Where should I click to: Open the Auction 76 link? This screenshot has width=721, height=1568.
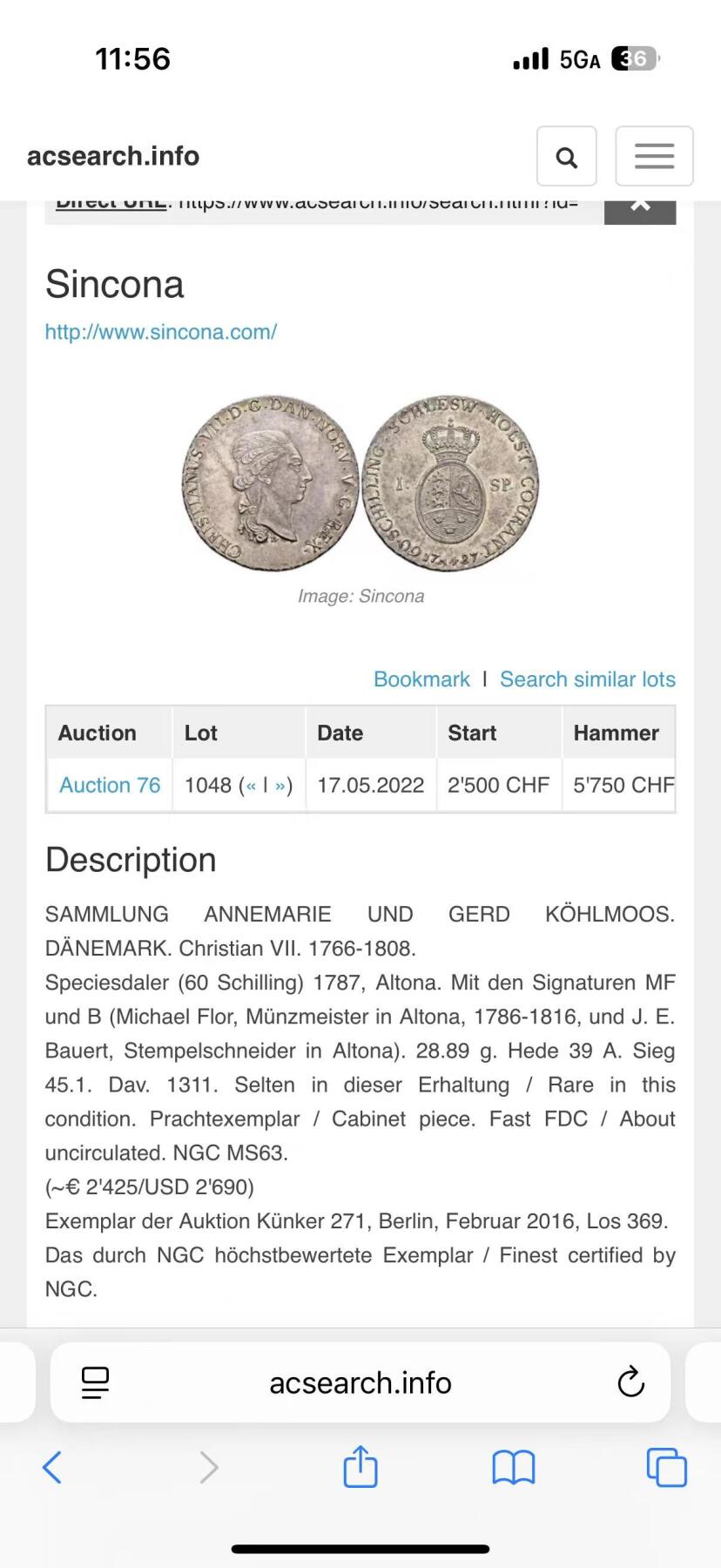[x=110, y=785]
